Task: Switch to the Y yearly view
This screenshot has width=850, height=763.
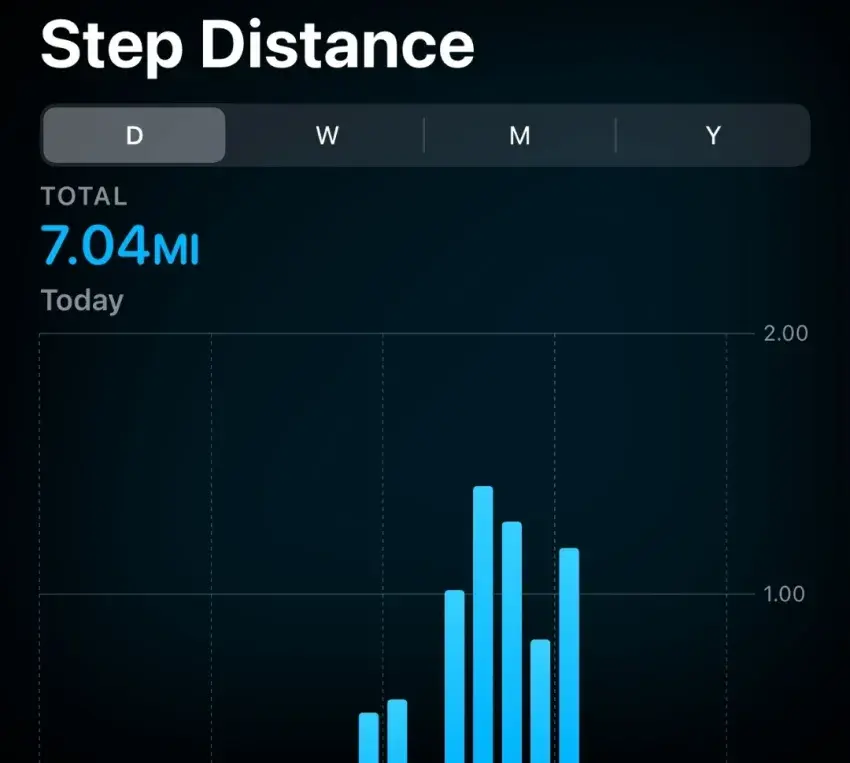Action: (x=712, y=136)
